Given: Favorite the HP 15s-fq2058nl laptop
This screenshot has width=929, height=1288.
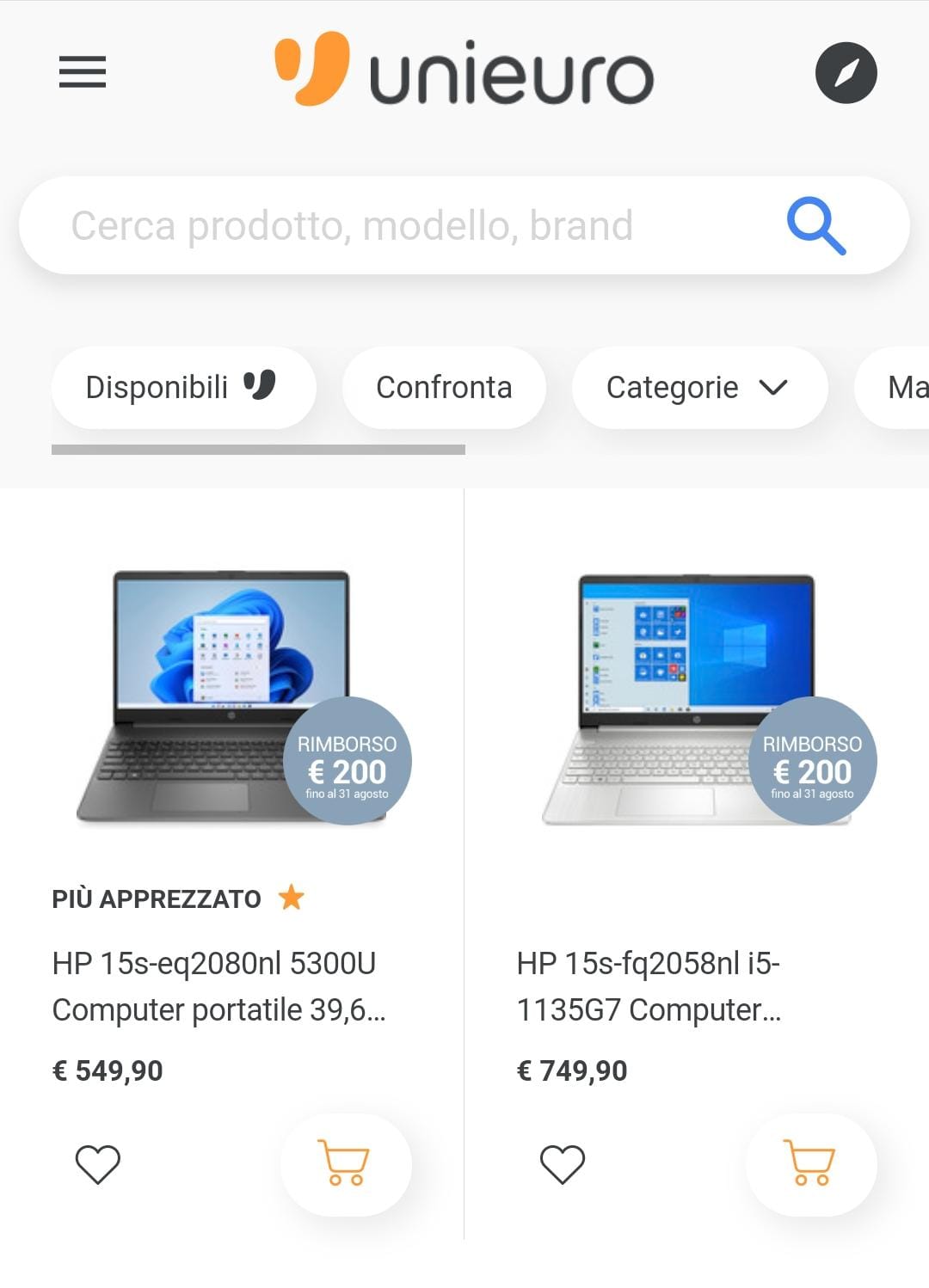Looking at the screenshot, I should [563, 1164].
